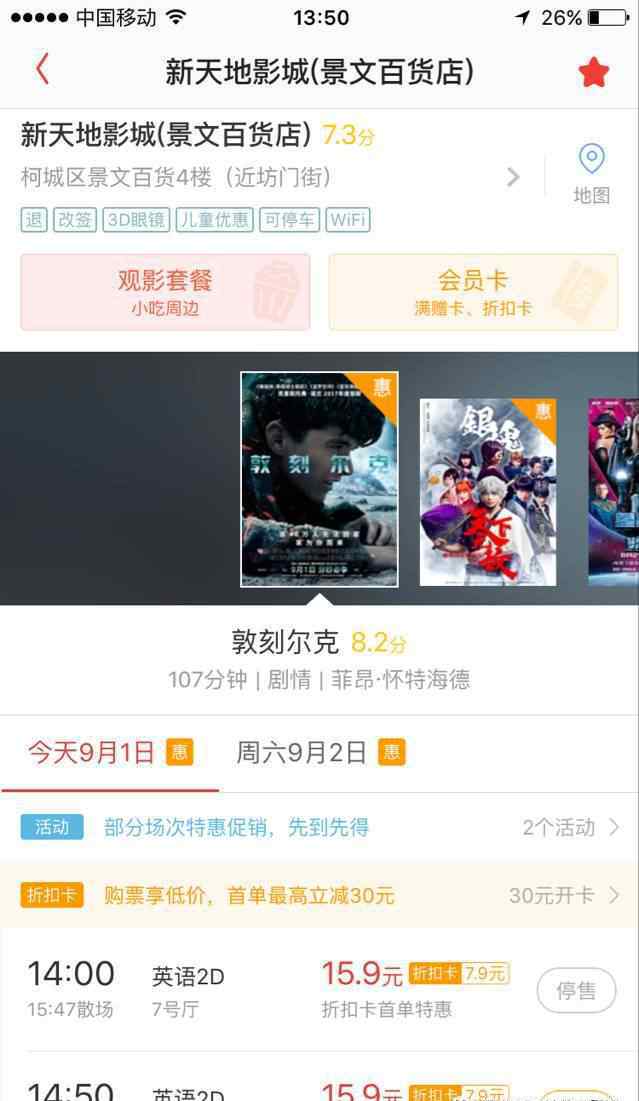Toggle the favorite star for this cinema
This screenshot has height=1101, width=639.
click(593, 72)
